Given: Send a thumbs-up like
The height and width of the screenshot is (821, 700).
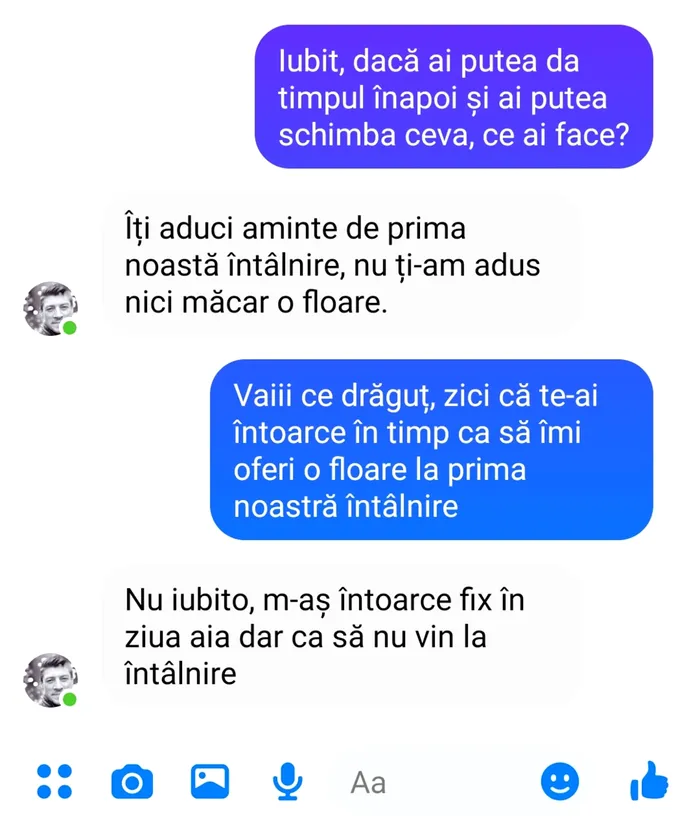Looking at the screenshot, I should point(648,780).
